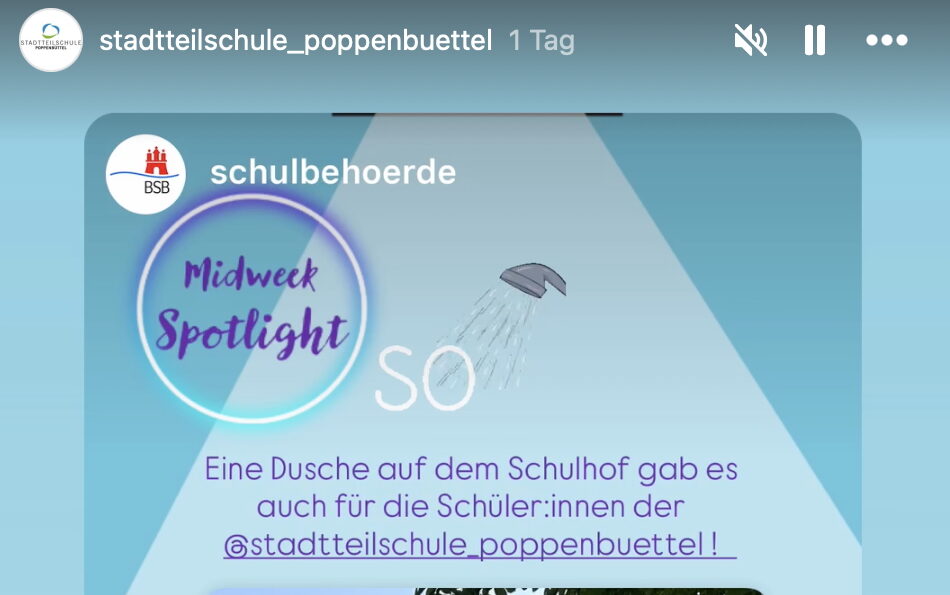Unmute the story sound
This screenshot has height=595, width=950.
pos(750,41)
